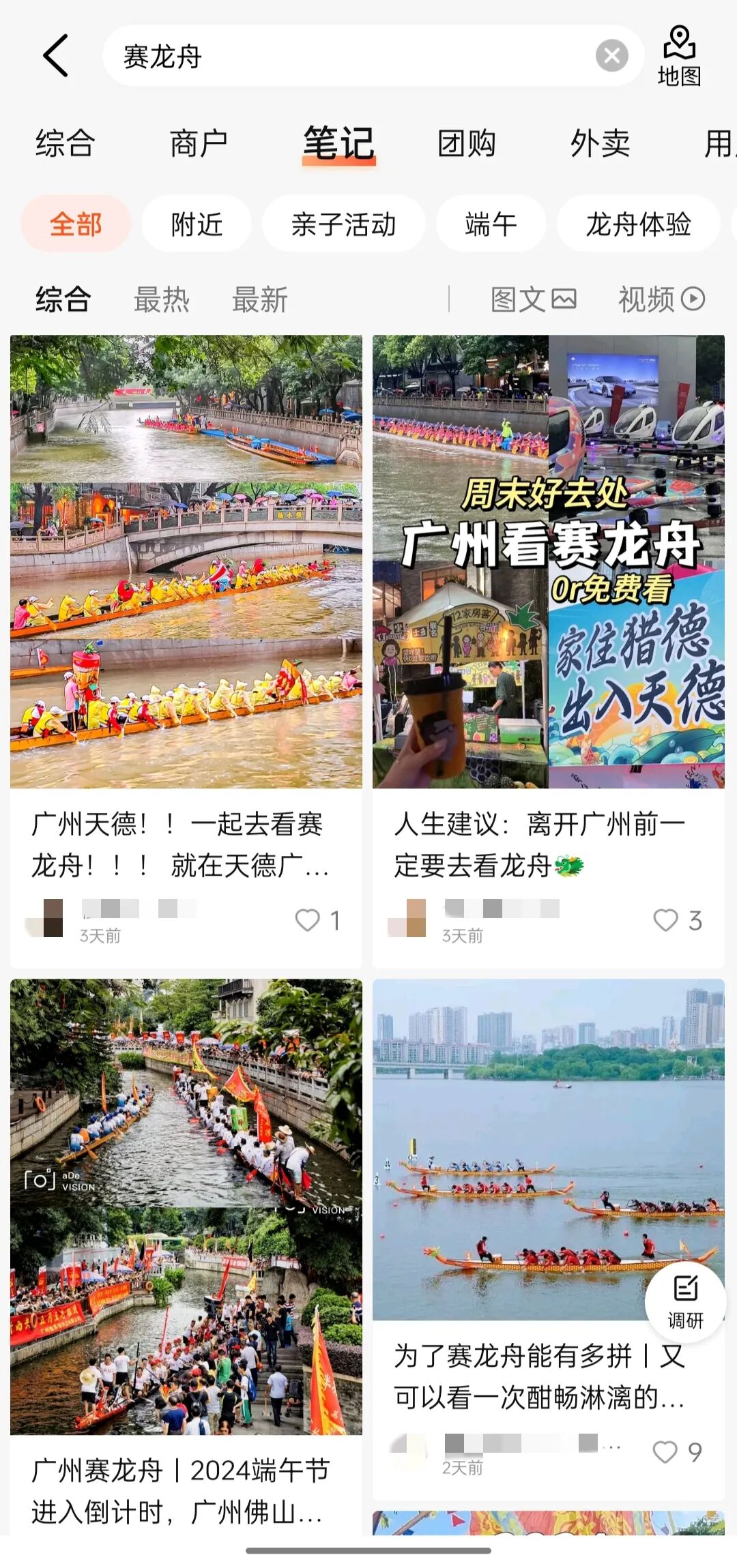
Task: Sort notes by 最新
Action: click(260, 299)
